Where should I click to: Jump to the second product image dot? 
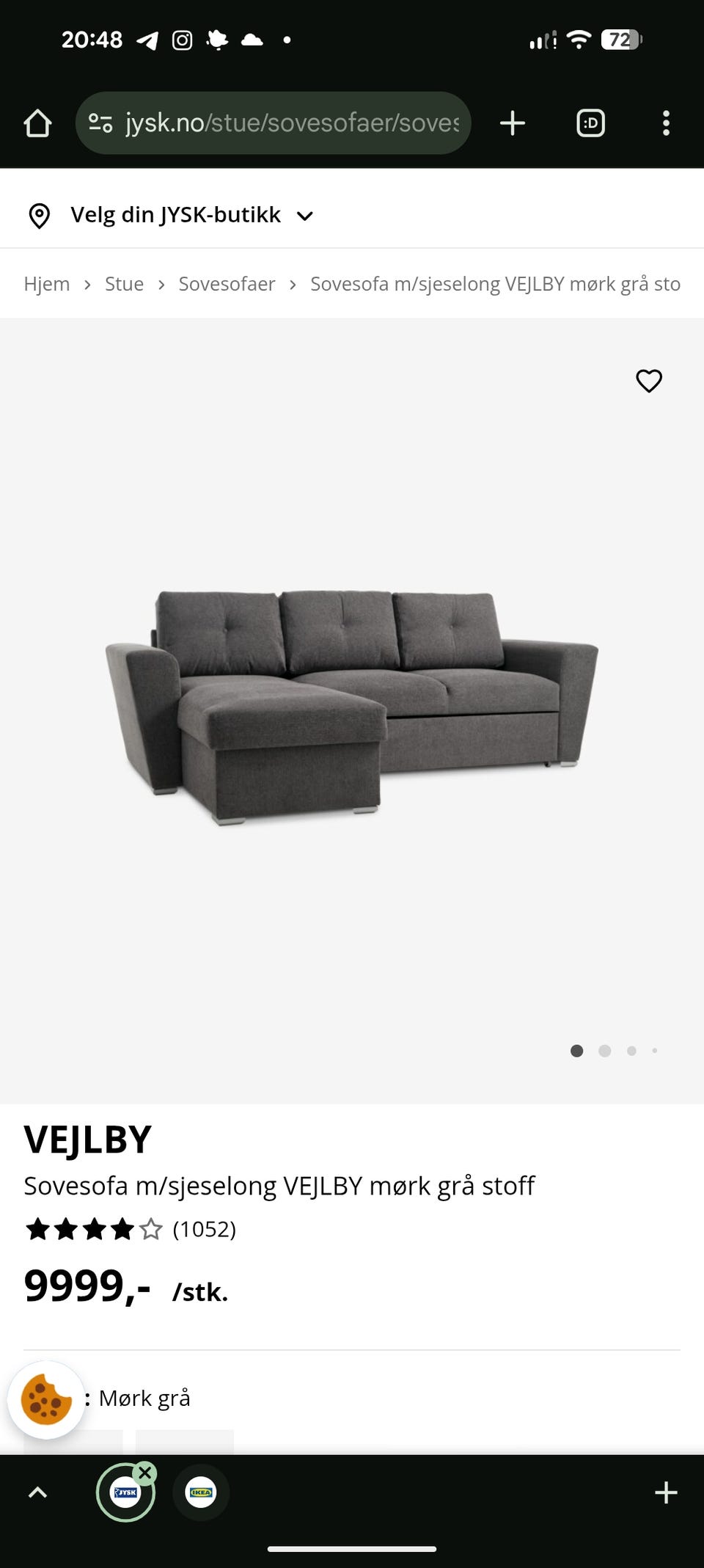pos(604,1051)
